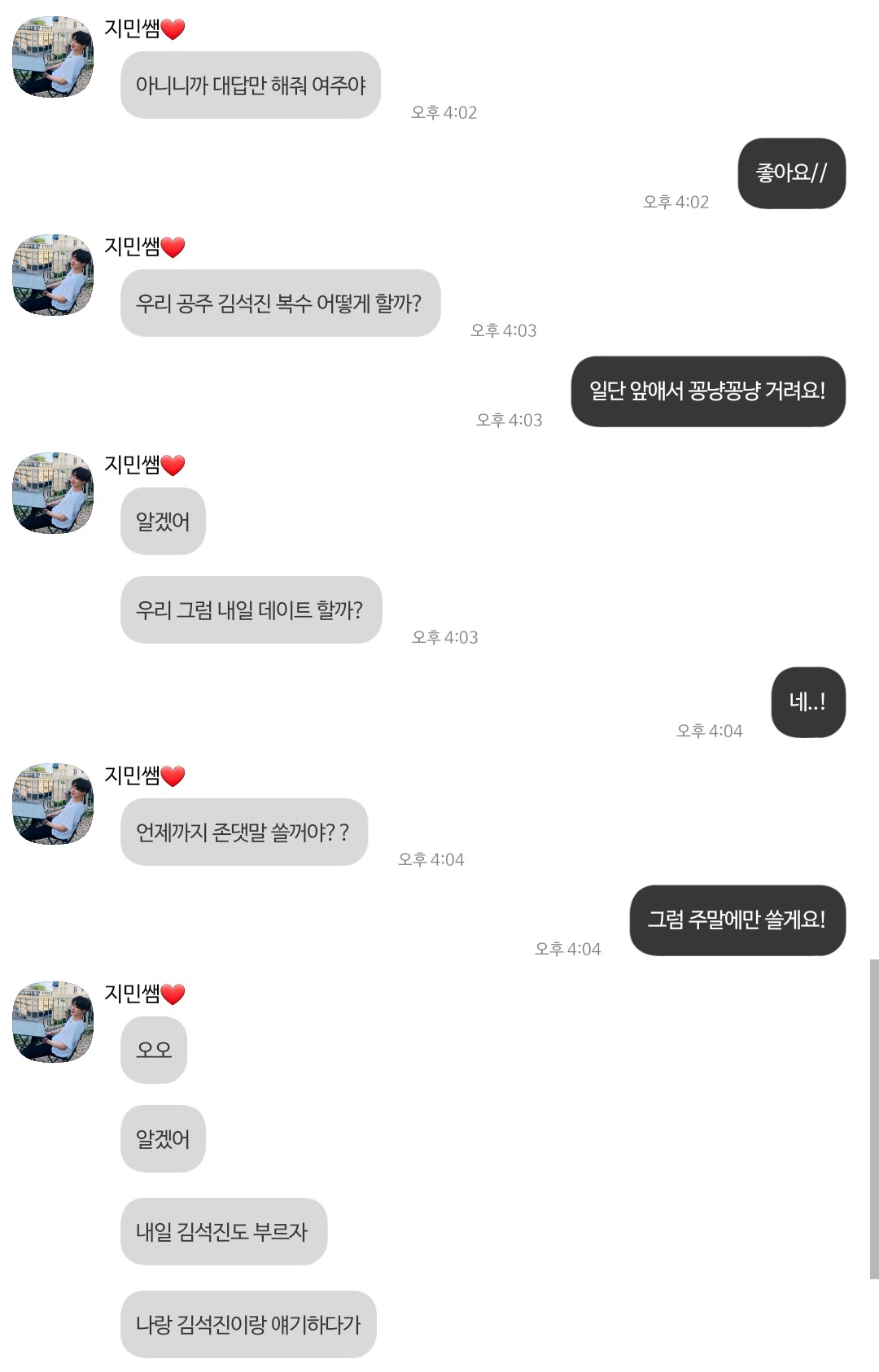The width and height of the screenshot is (879, 1372).
Task: Open 지민쌤 profile photo beside '아니니까 대답만 해줘' message
Action: tap(53, 57)
